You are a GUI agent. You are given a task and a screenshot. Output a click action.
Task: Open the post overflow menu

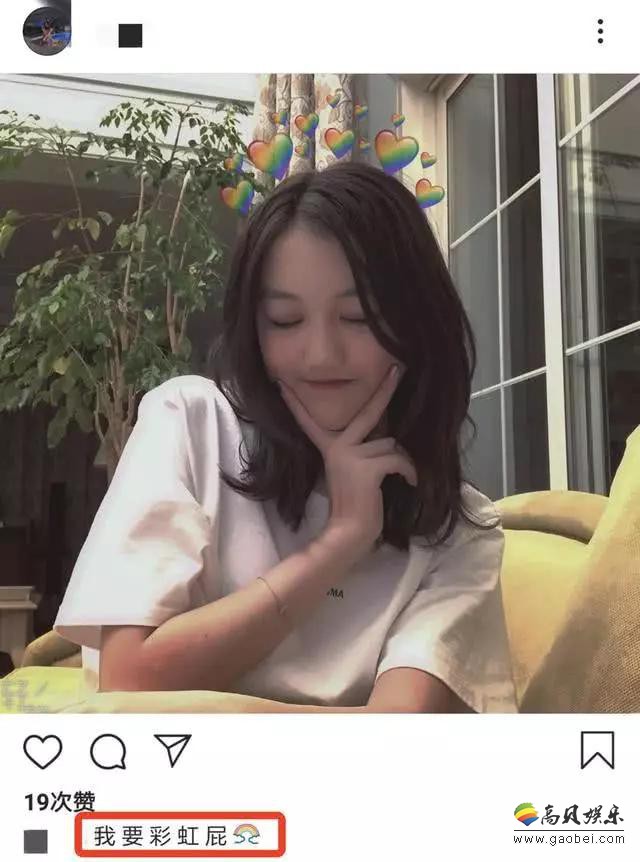(600, 32)
